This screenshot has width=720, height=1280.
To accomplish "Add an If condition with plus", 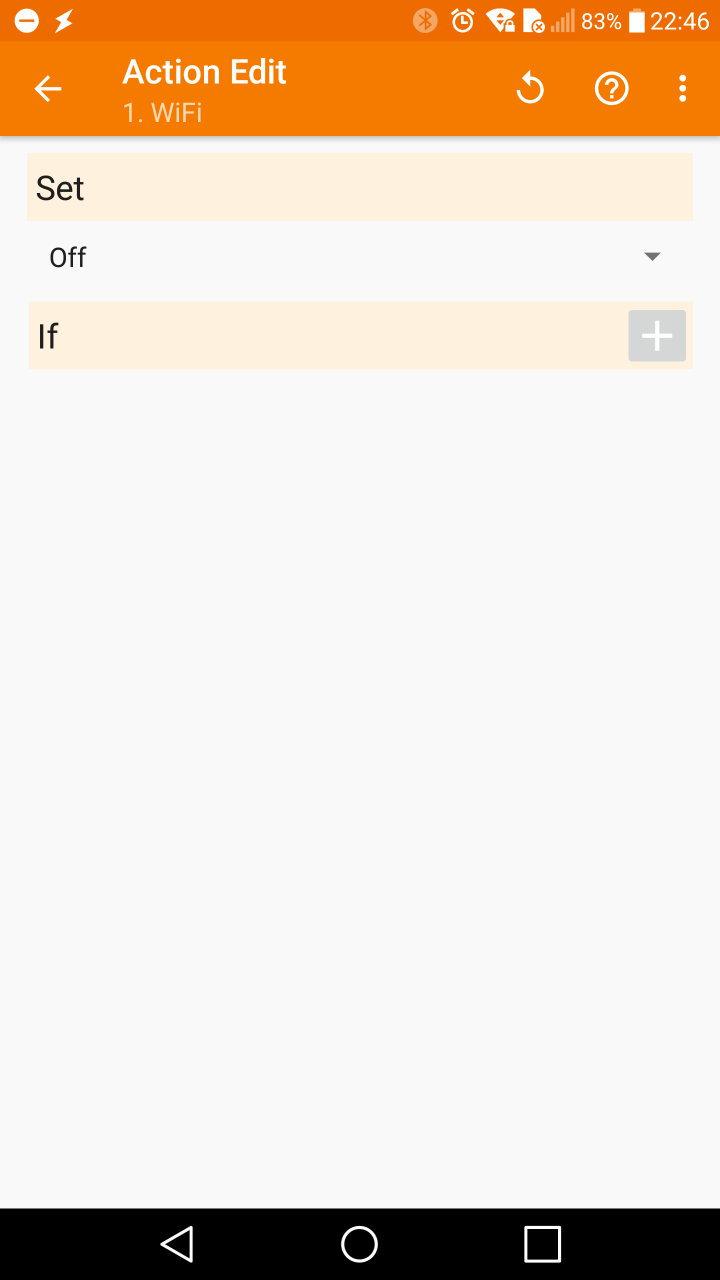I will pos(657,336).
